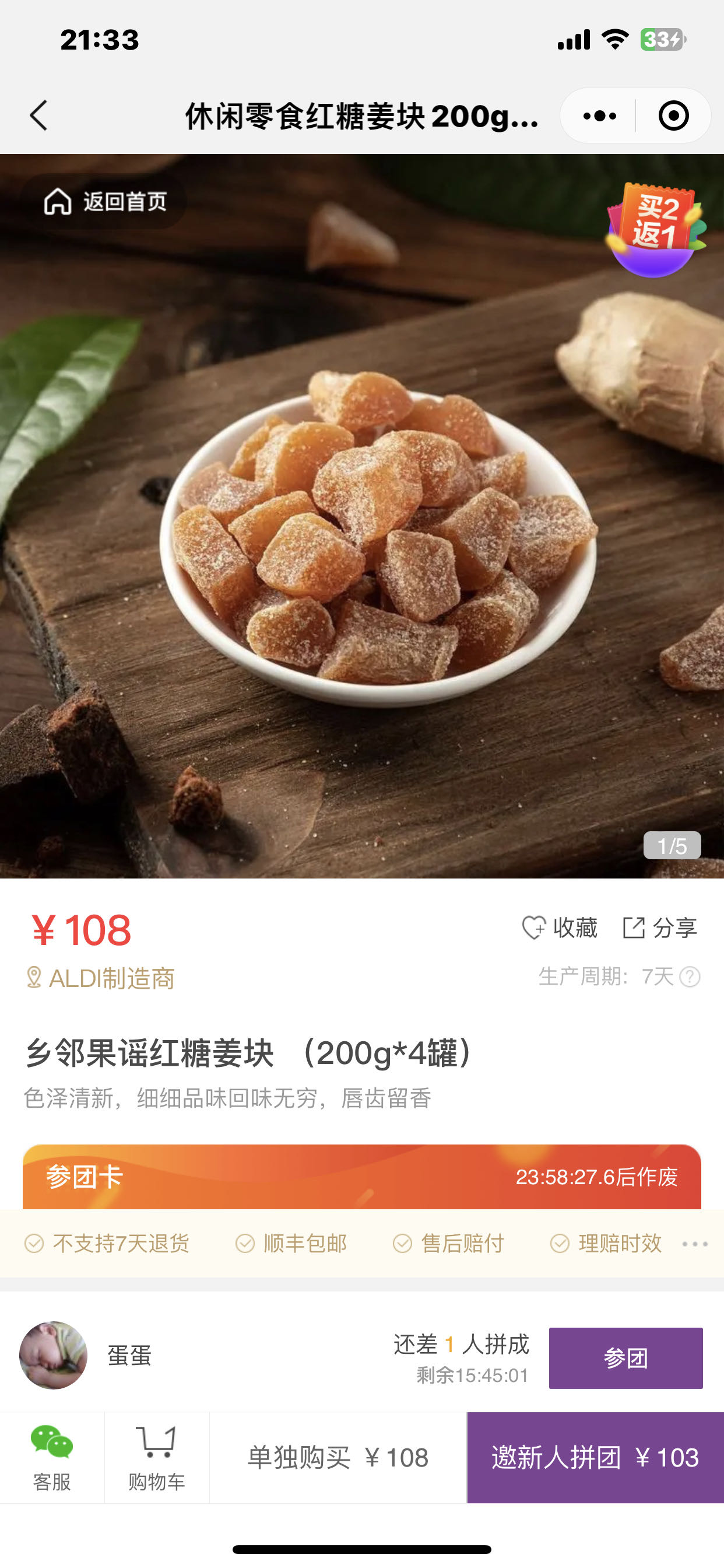Go back using the top-left arrow
The height and width of the screenshot is (1568, 724).
pyautogui.click(x=38, y=116)
